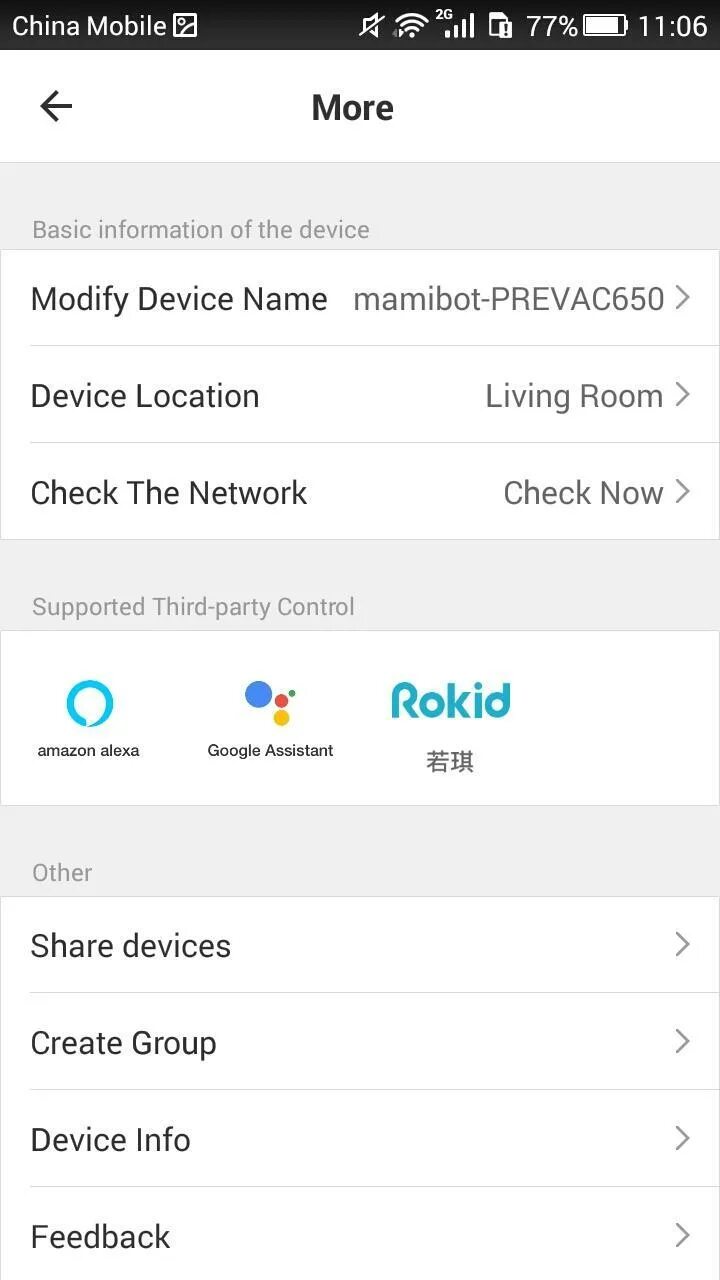This screenshot has width=720, height=1280.
Task: Tap the More title in the header
Action: [352, 106]
